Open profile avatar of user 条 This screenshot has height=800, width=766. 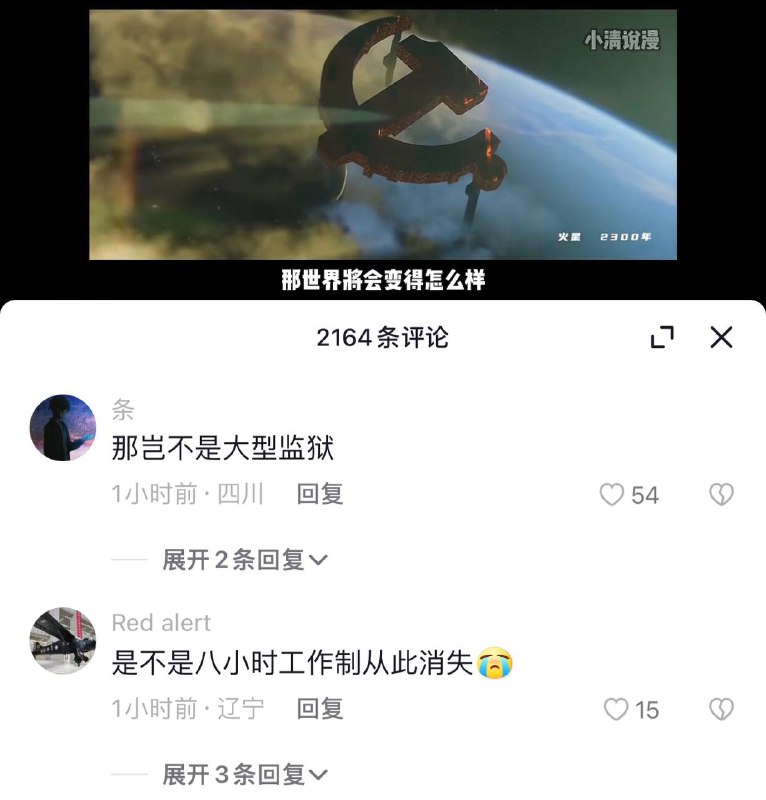[63, 427]
